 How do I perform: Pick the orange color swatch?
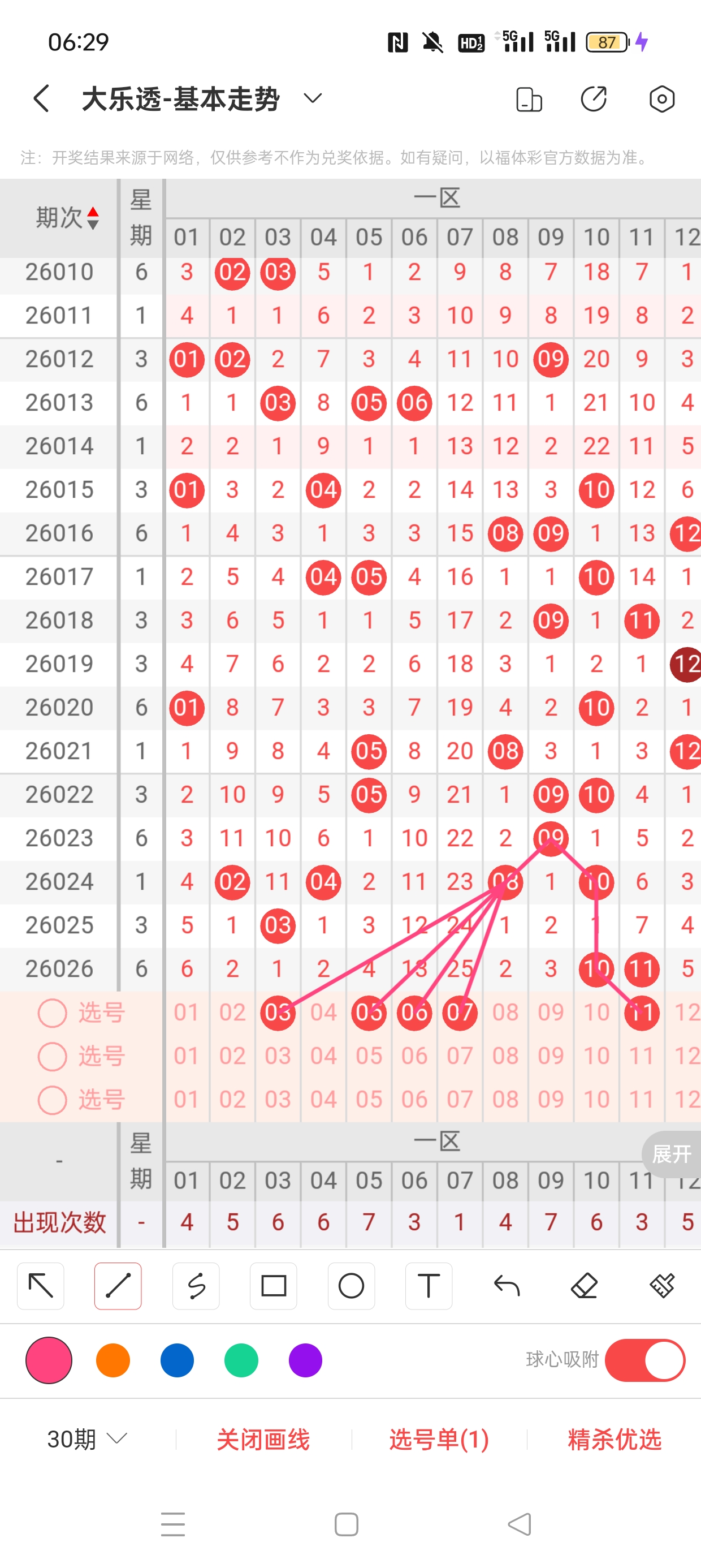(x=113, y=1360)
